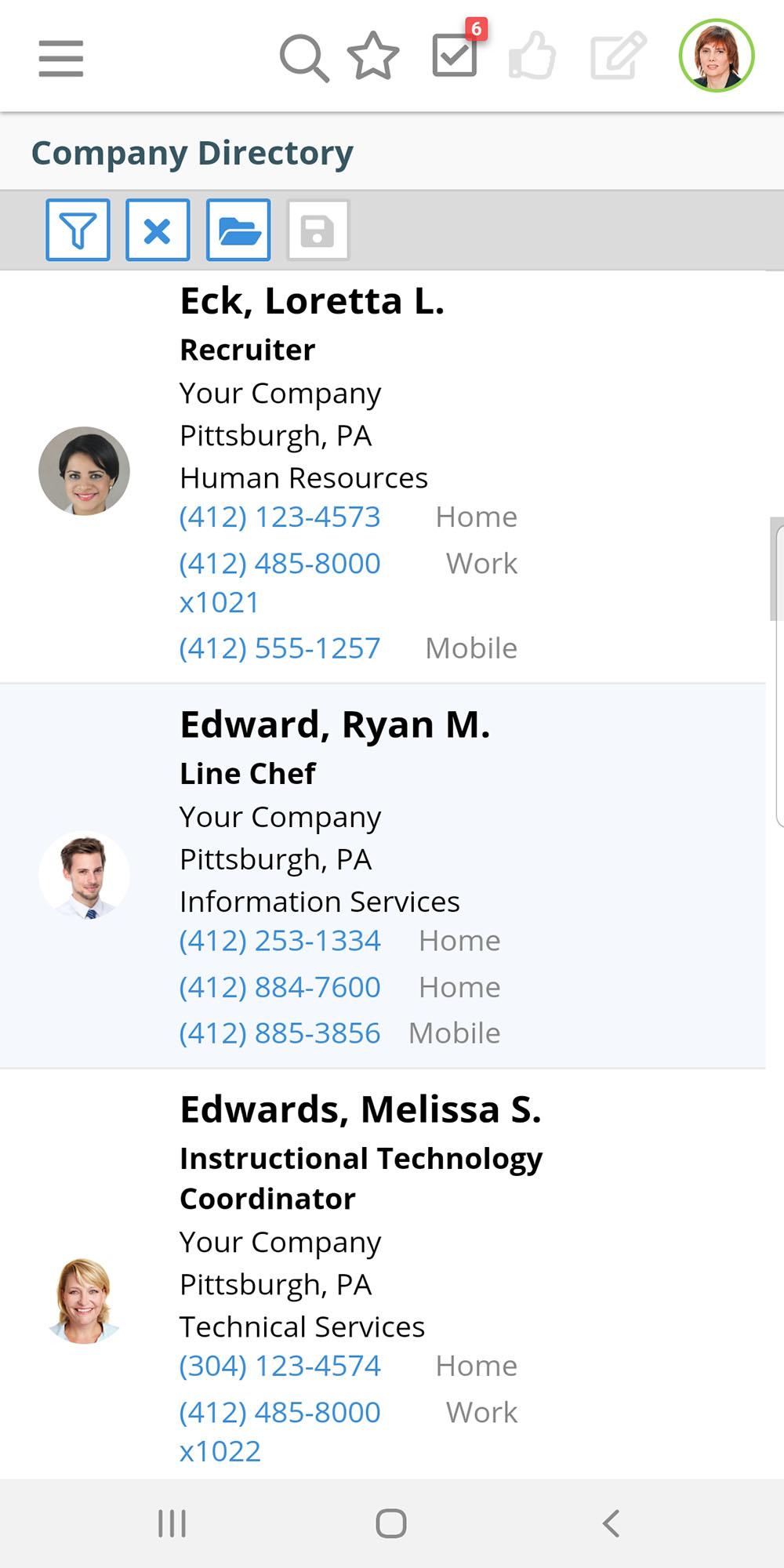Open Loretta L. Eck's directory entry
784x1568 pixels.
click(x=312, y=301)
